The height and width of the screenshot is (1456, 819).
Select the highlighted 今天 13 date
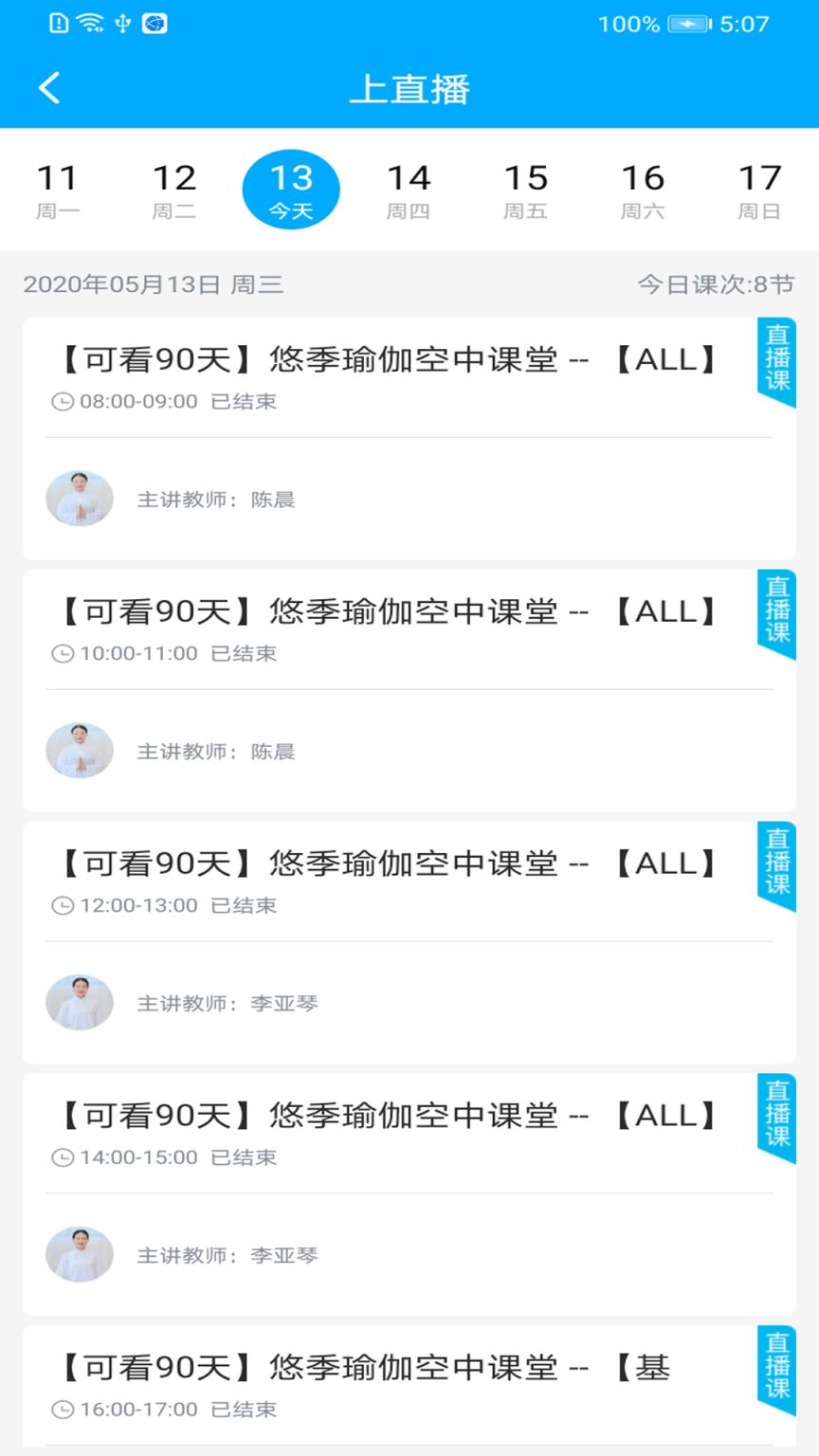pos(292,188)
